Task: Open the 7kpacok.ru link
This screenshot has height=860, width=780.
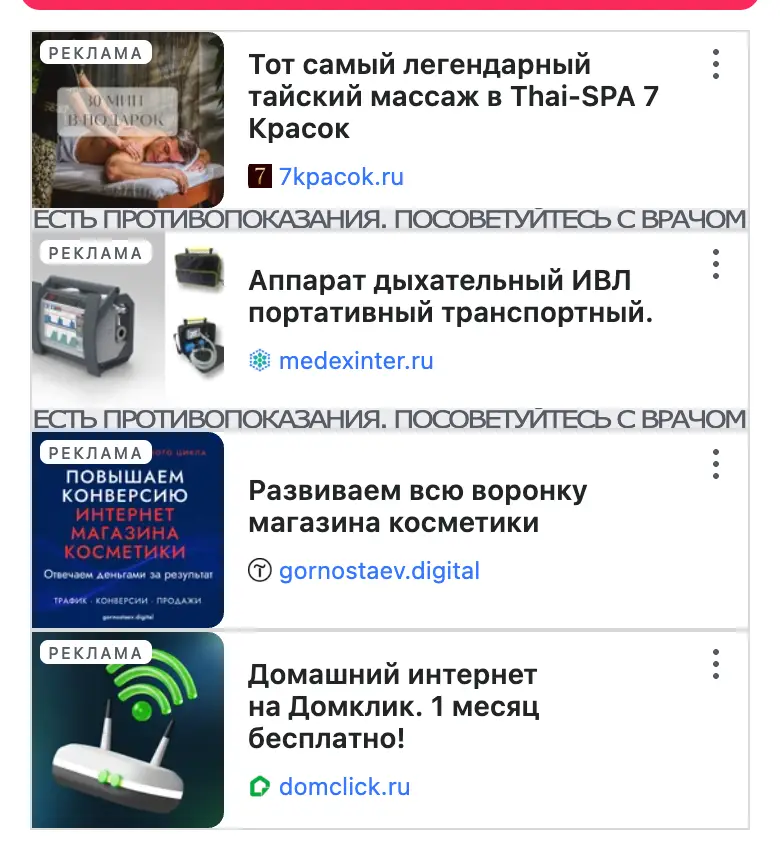Action: 341,177
